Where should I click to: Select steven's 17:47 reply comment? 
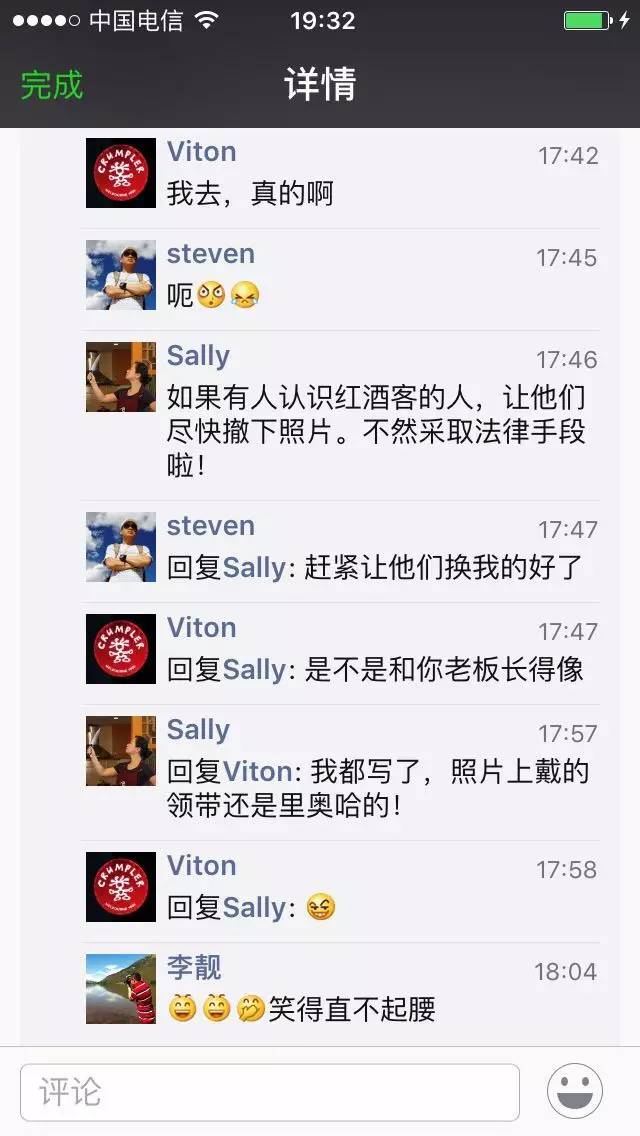pyautogui.click(x=374, y=567)
